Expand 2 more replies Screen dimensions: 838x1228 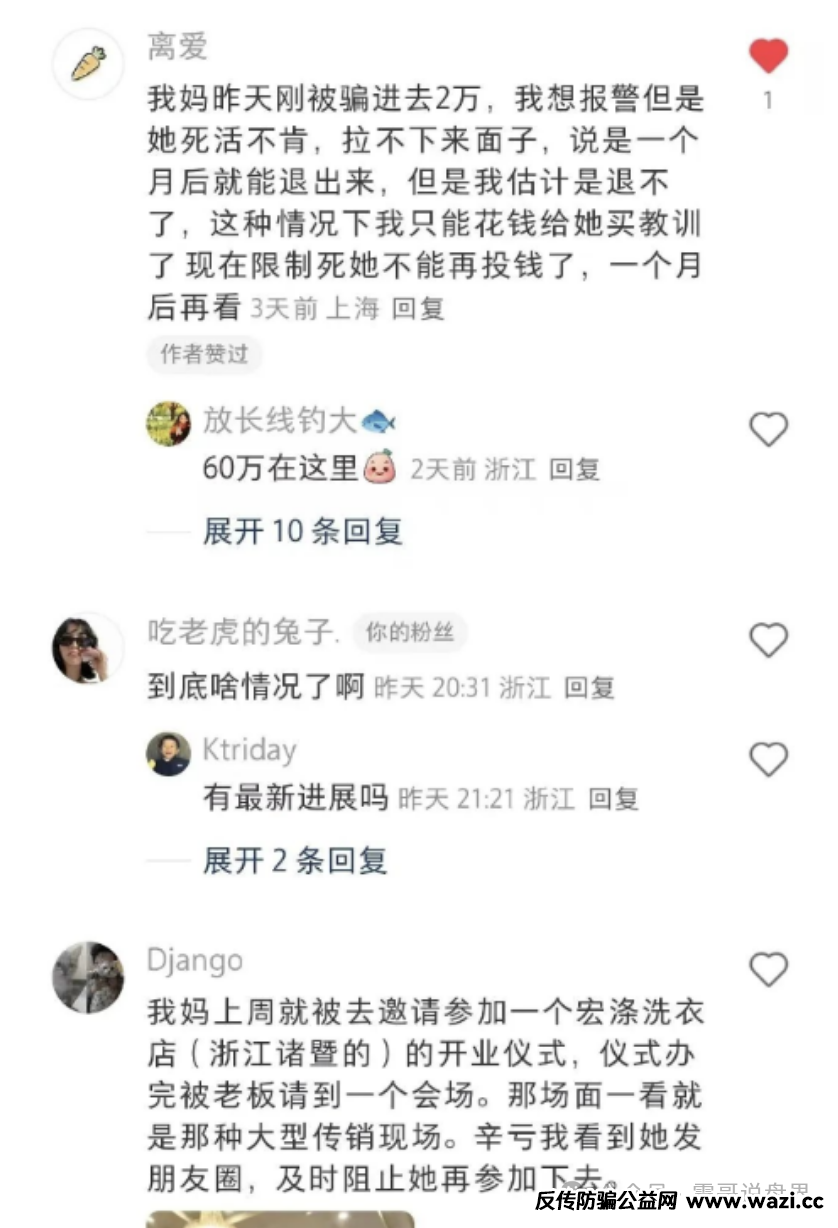294,861
